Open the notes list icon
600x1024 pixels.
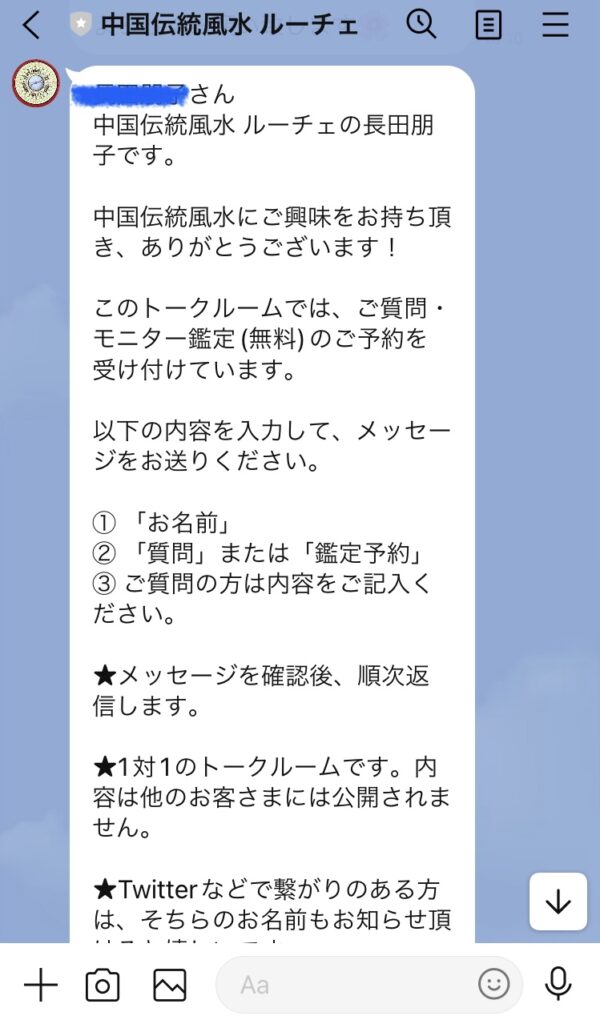point(488,25)
